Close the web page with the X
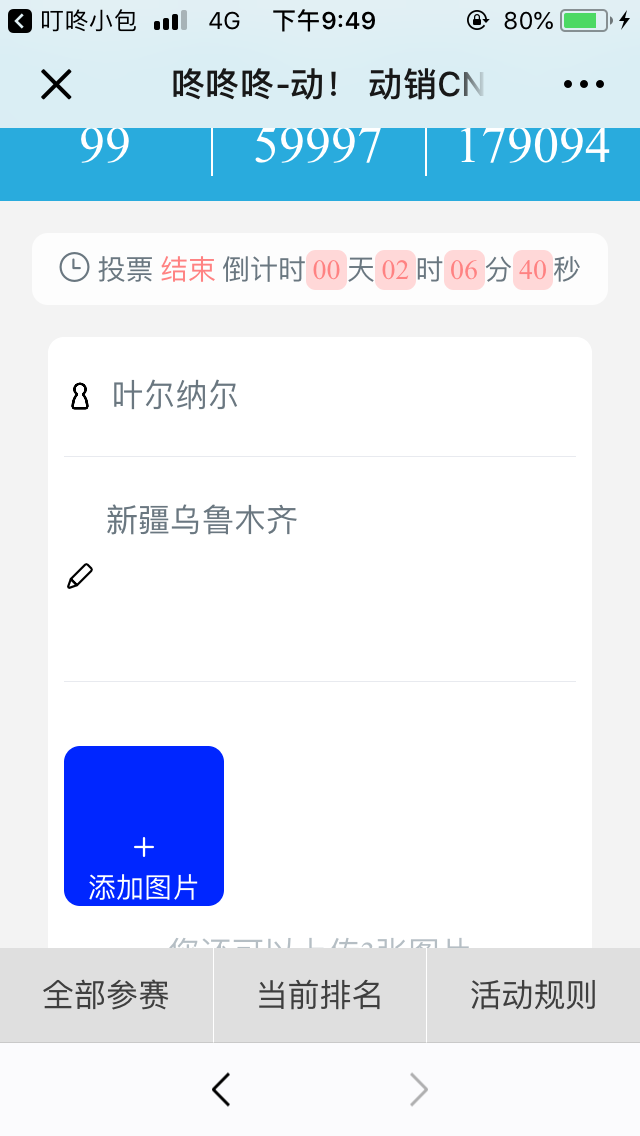Image resolution: width=640 pixels, height=1136 pixels. pyautogui.click(x=56, y=85)
